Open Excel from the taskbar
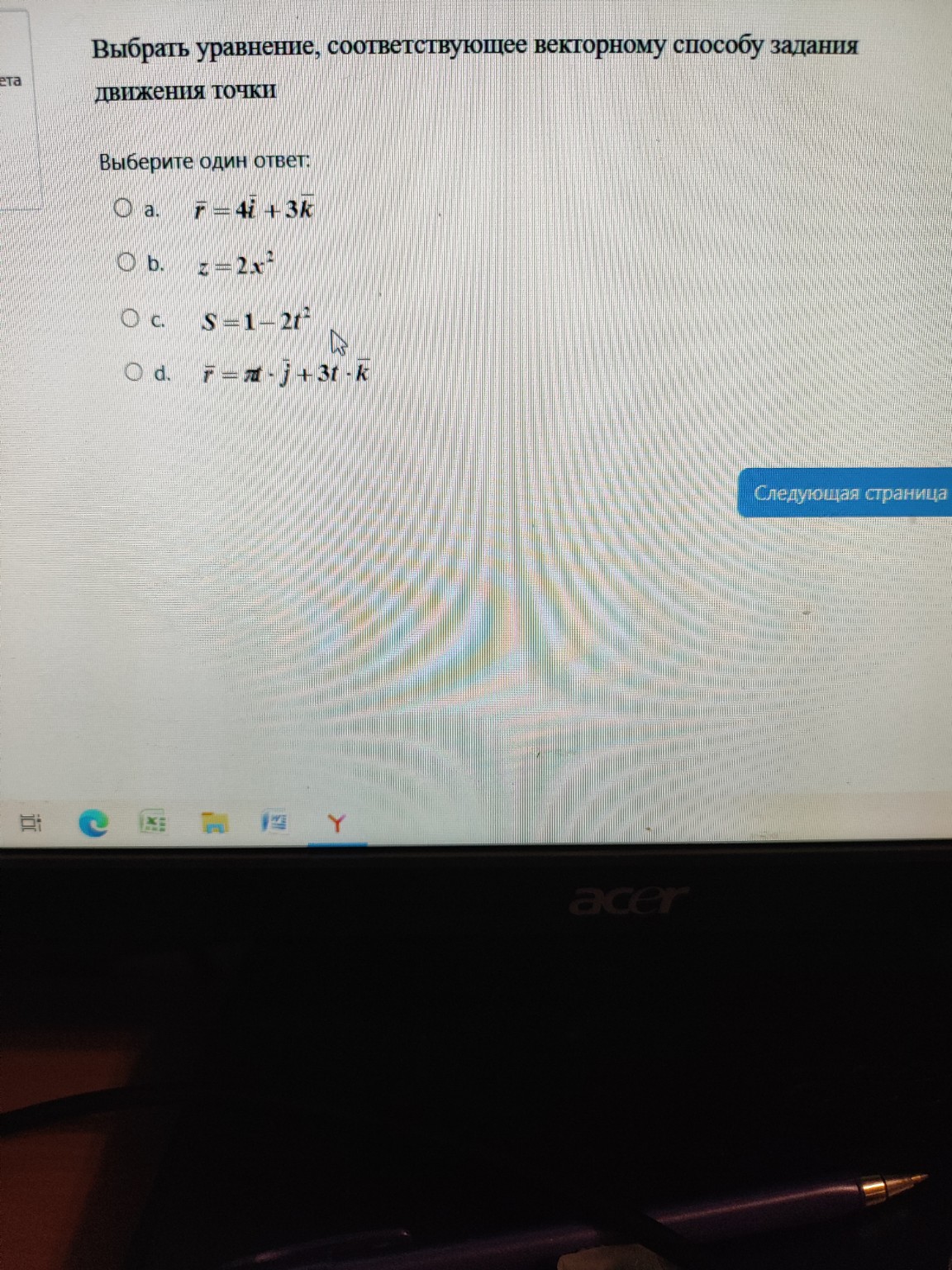This screenshot has height=1270, width=952. pyautogui.click(x=155, y=823)
